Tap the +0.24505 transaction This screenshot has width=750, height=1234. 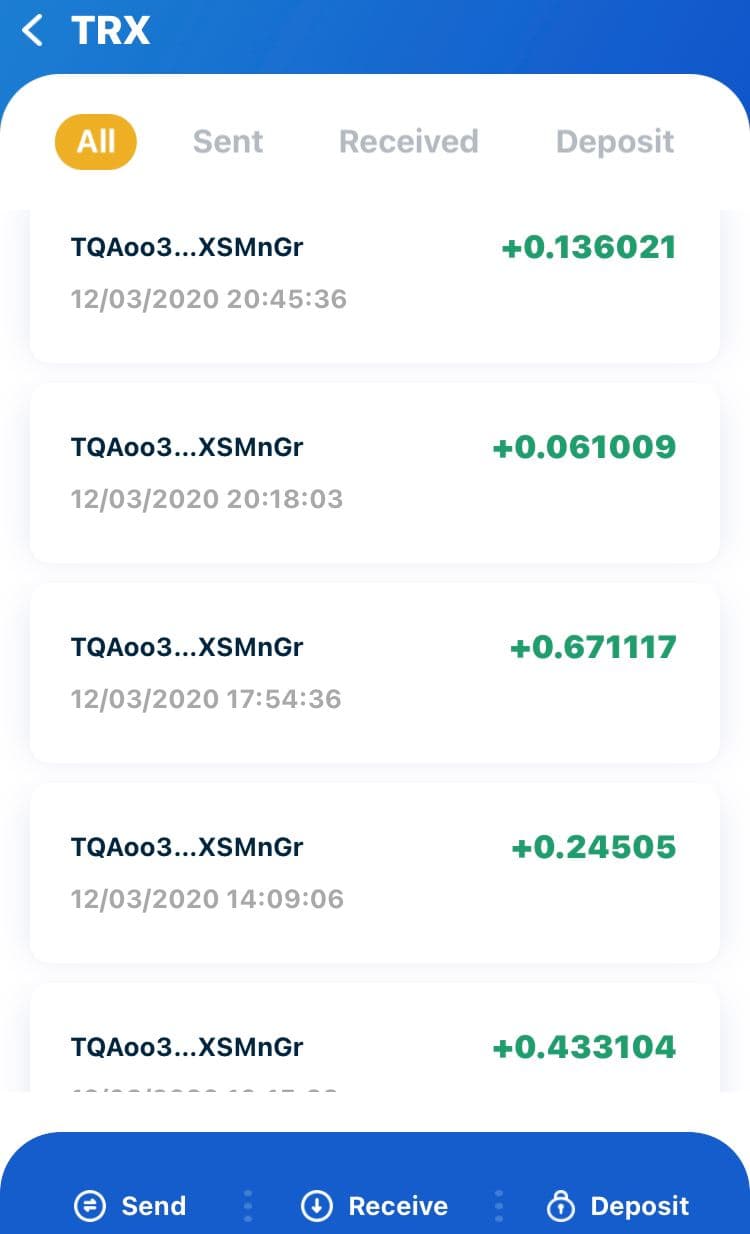[x=375, y=872]
